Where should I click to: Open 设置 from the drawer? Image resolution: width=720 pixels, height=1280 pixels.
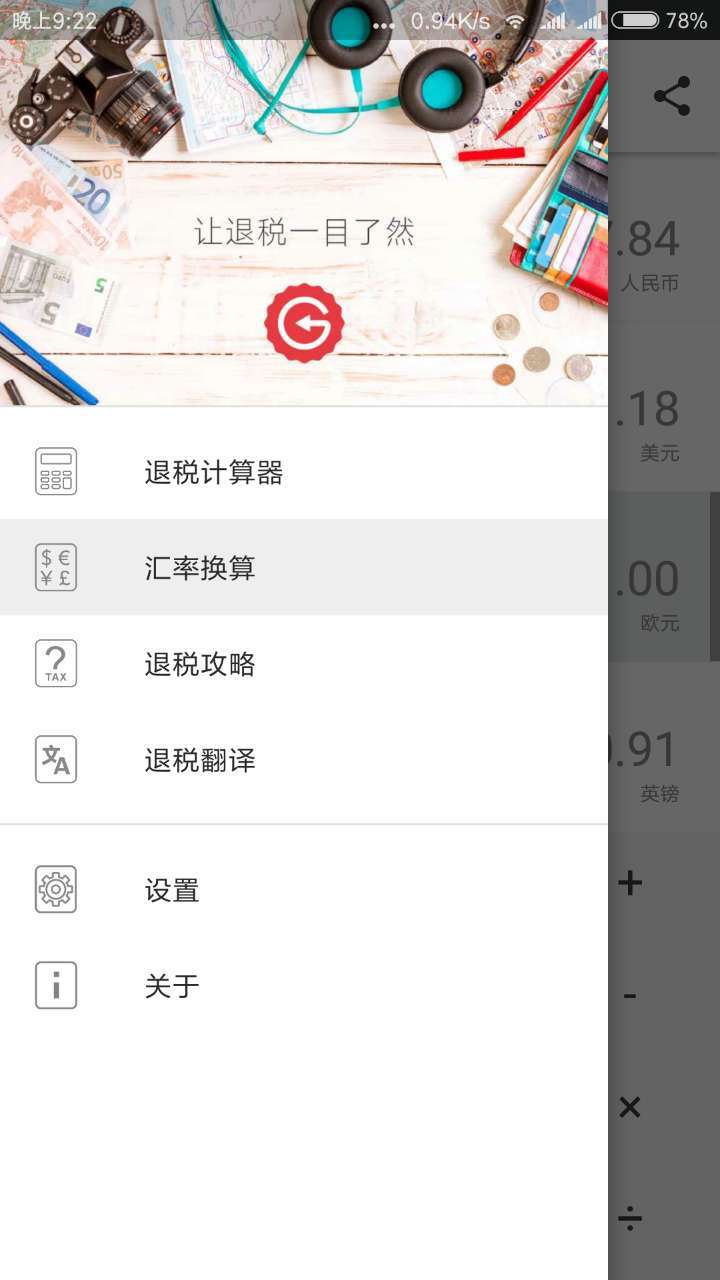[170, 889]
